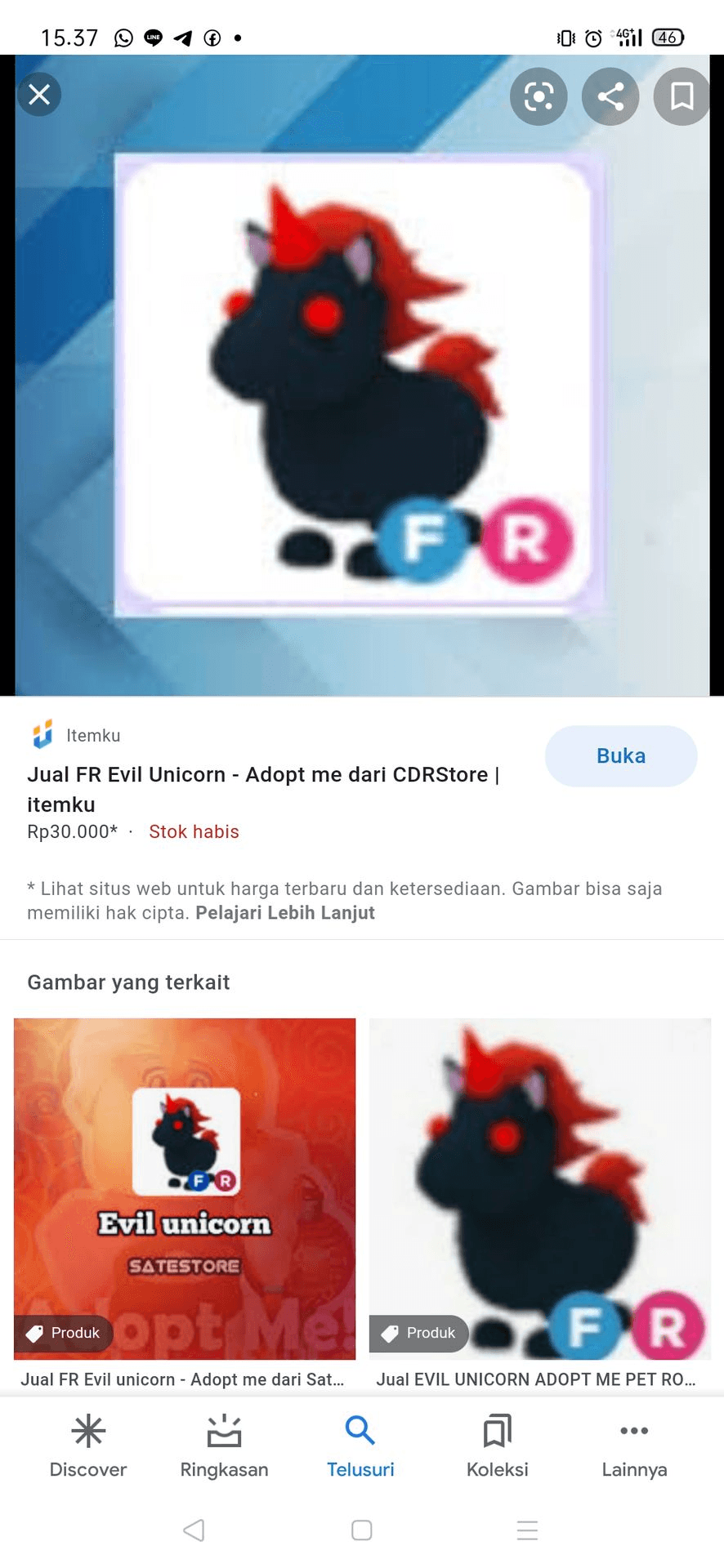Tap the system home button

[x=362, y=1530]
